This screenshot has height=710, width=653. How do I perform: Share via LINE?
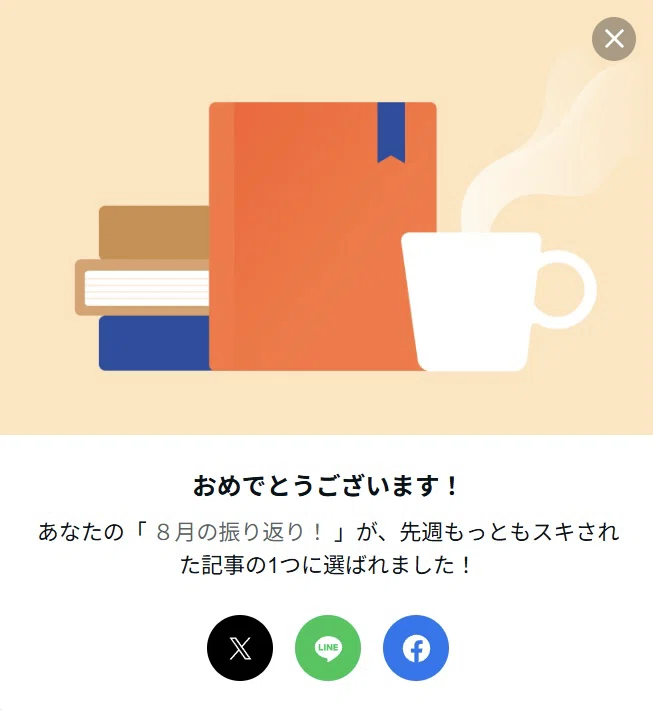click(328, 648)
